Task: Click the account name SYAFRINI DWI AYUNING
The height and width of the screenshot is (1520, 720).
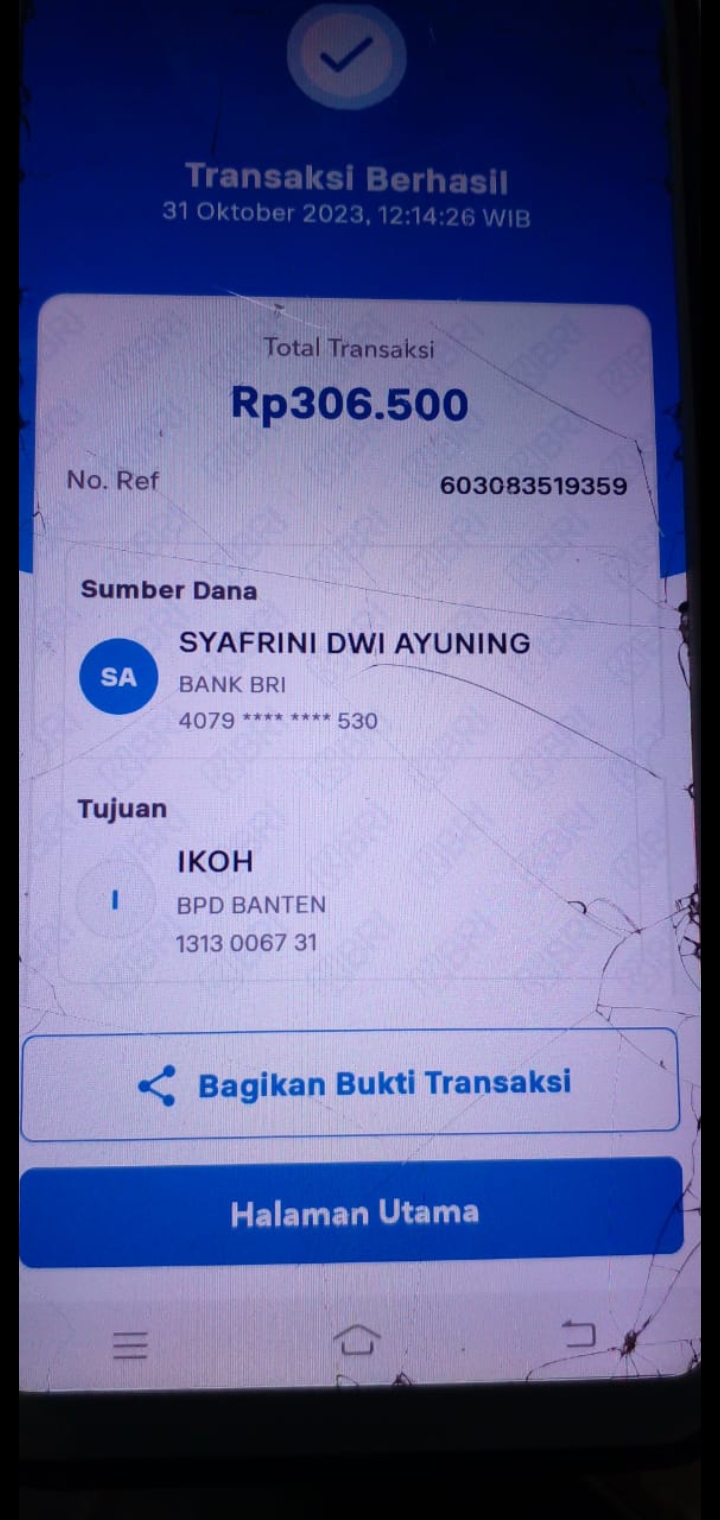Action: point(354,644)
